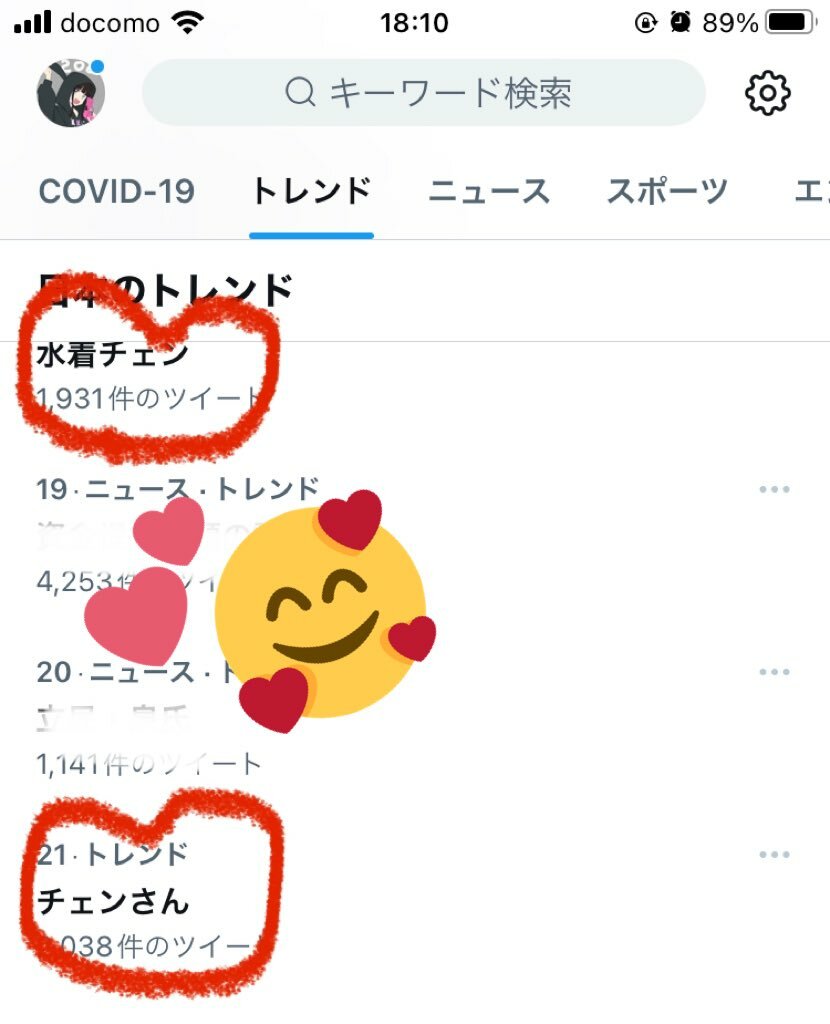This screenshot has width=830, height=1024.
Task: Select the トレンド tab
Action: tap(311, 190)
